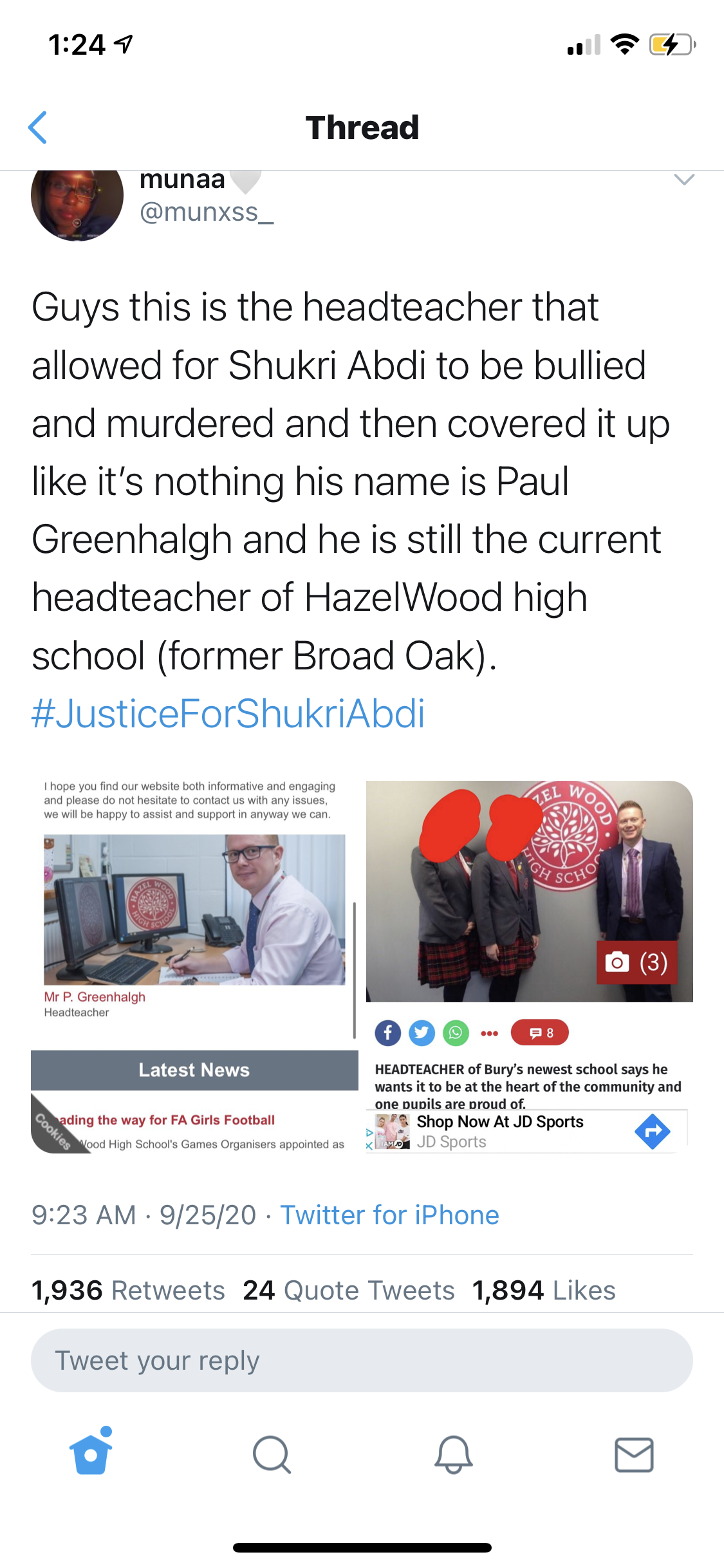Tap the Tweet your reply field
Screen dimensions: 724x1568
(x=362, y=1361)
